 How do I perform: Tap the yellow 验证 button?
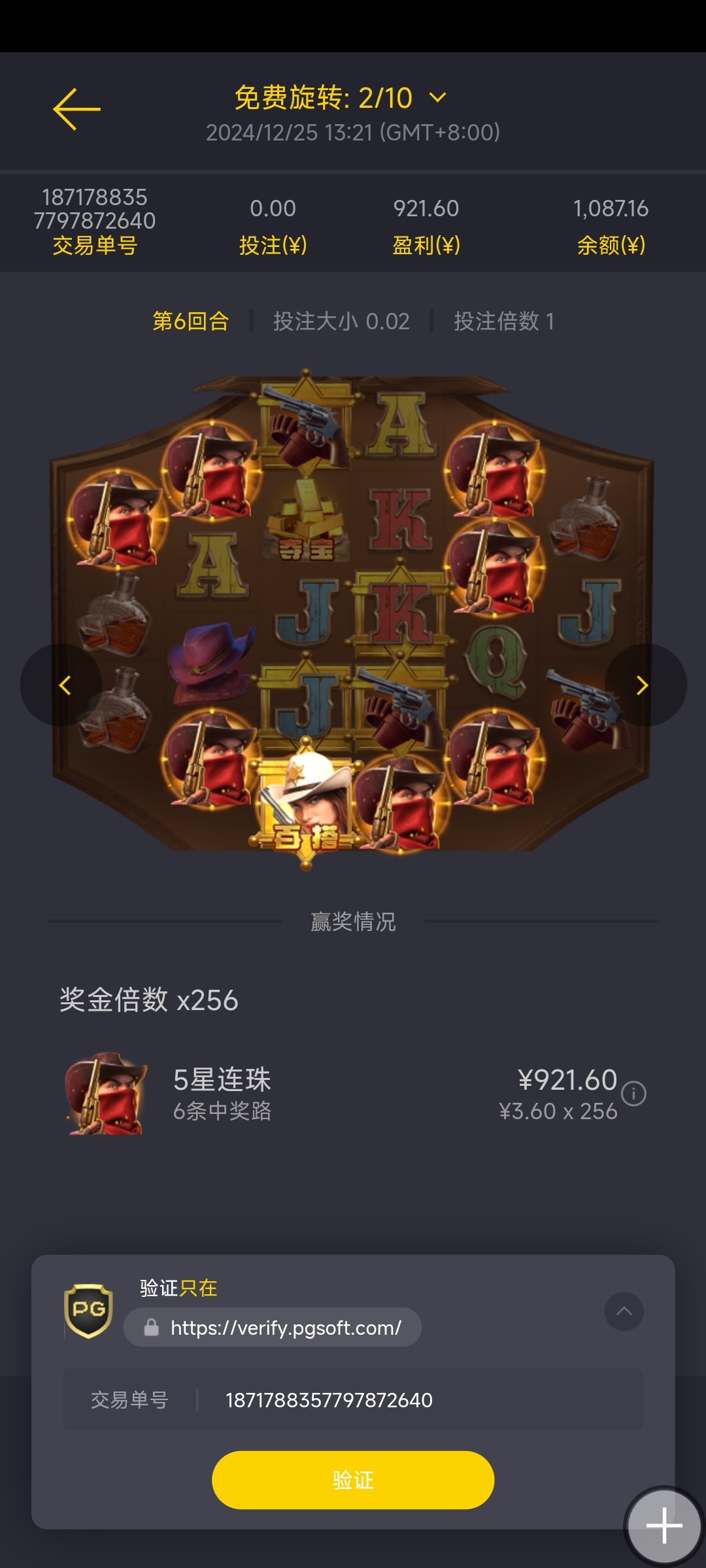(353, 1480)
